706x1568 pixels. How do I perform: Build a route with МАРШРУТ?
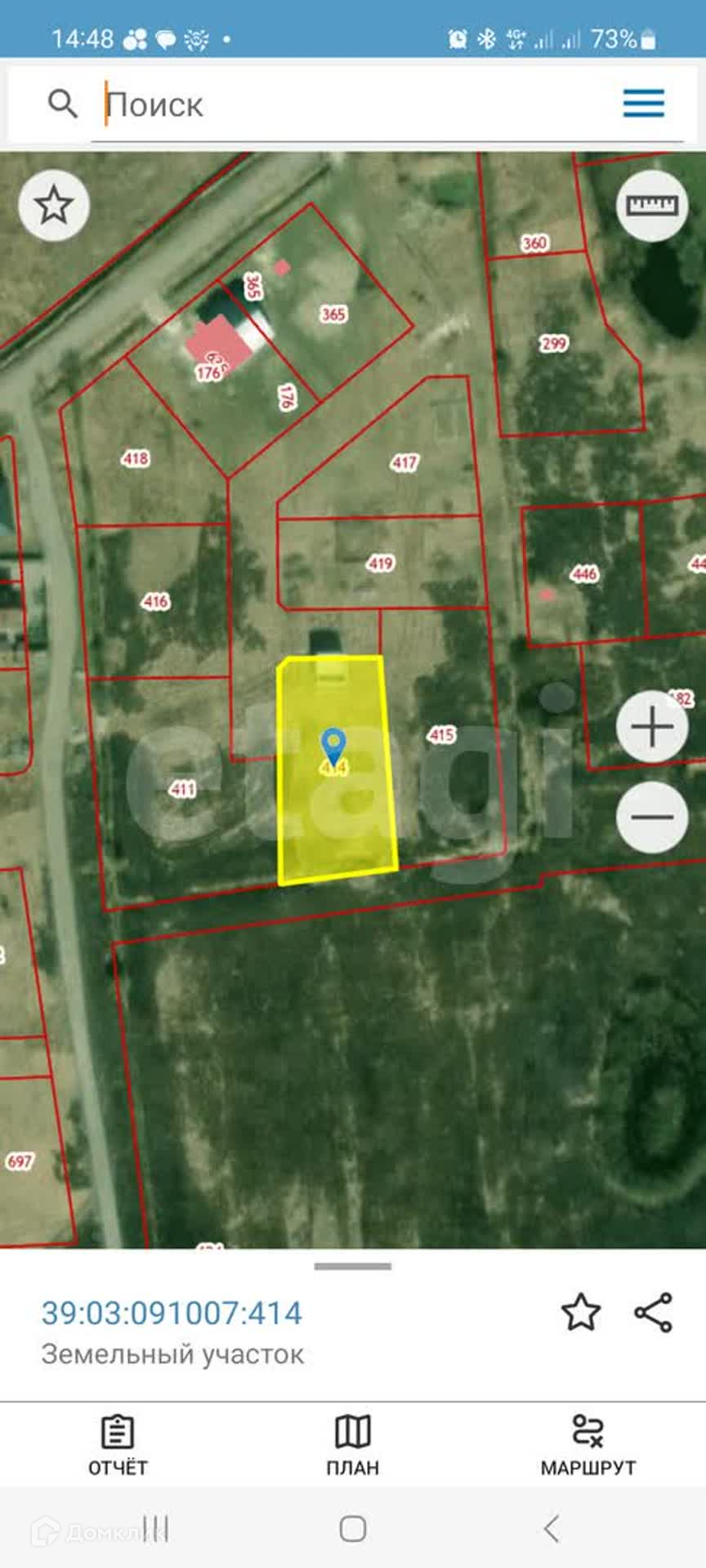click(588, 1445)
